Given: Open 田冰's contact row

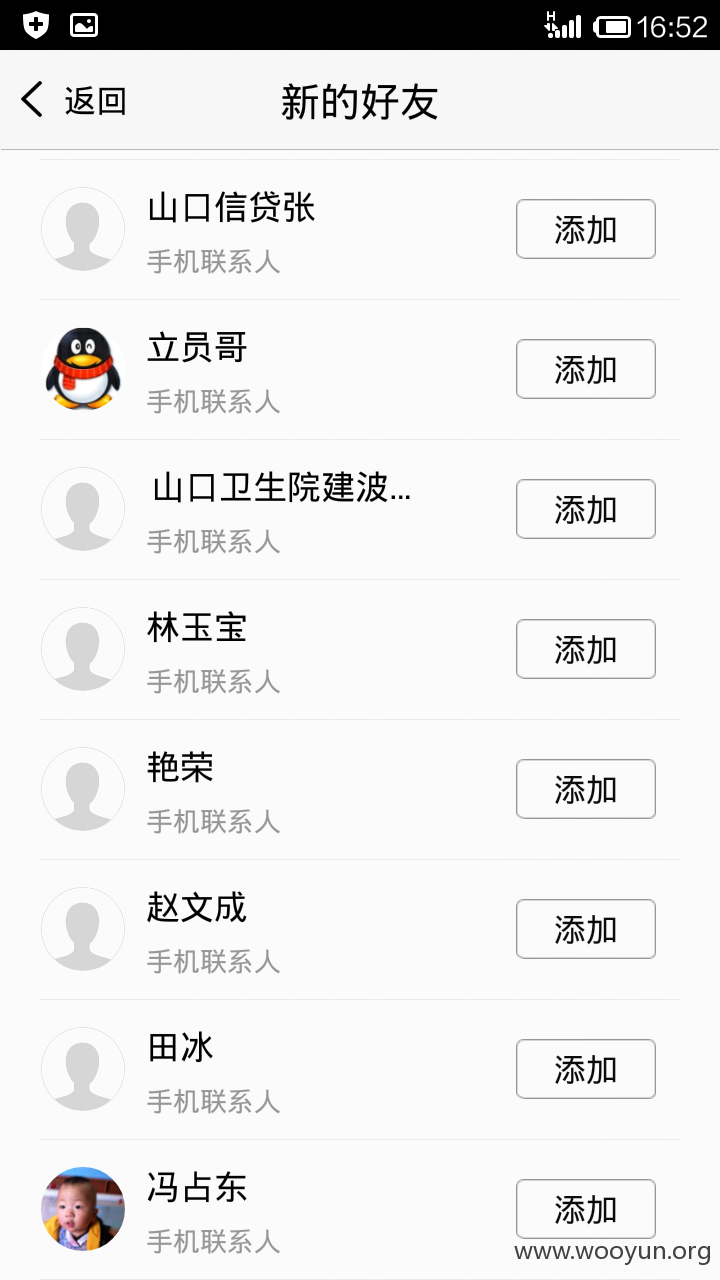Looking at the screenshot, I should pos(360,1070).
